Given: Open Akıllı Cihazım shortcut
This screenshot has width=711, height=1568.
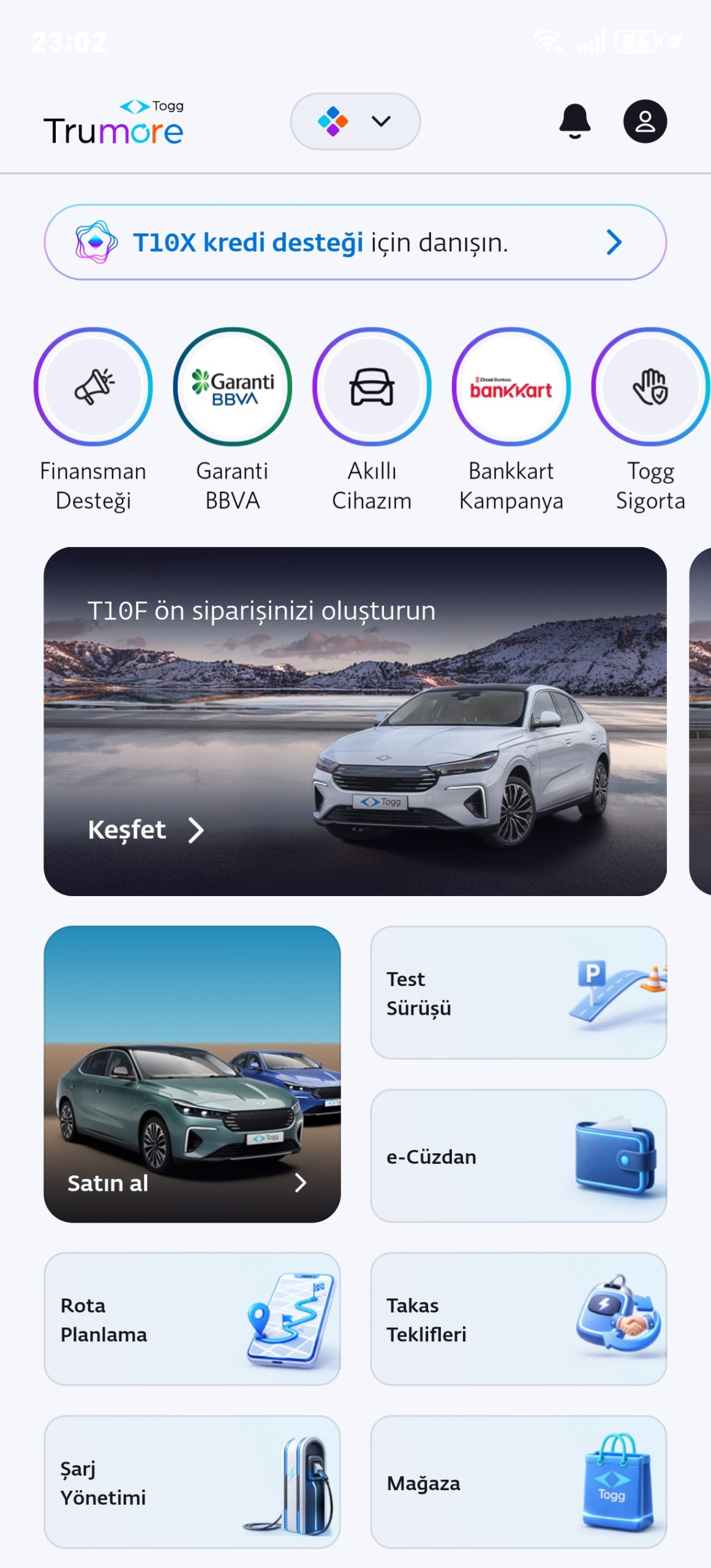Looking at the screenshot, I should [x=372, y=387].
